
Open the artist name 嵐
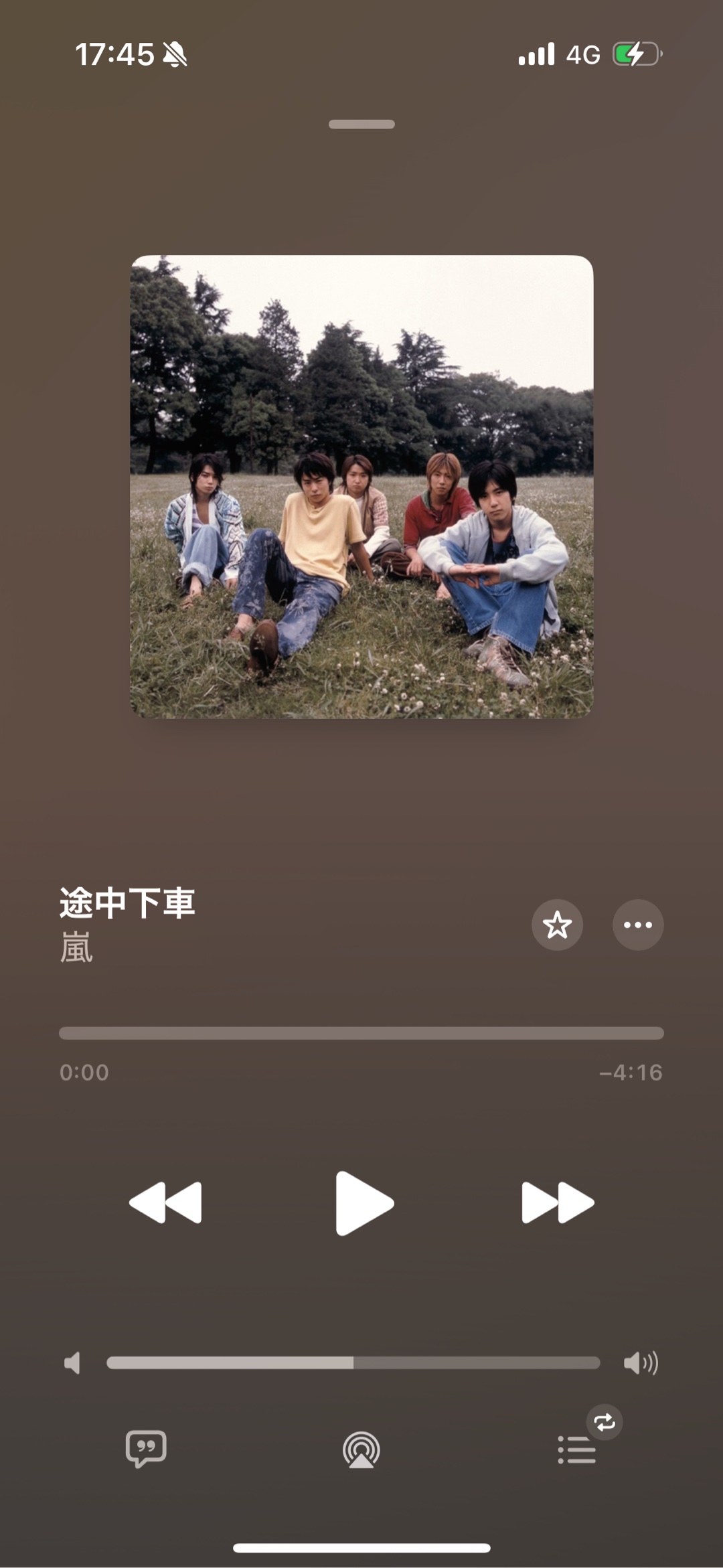(76, 947)
